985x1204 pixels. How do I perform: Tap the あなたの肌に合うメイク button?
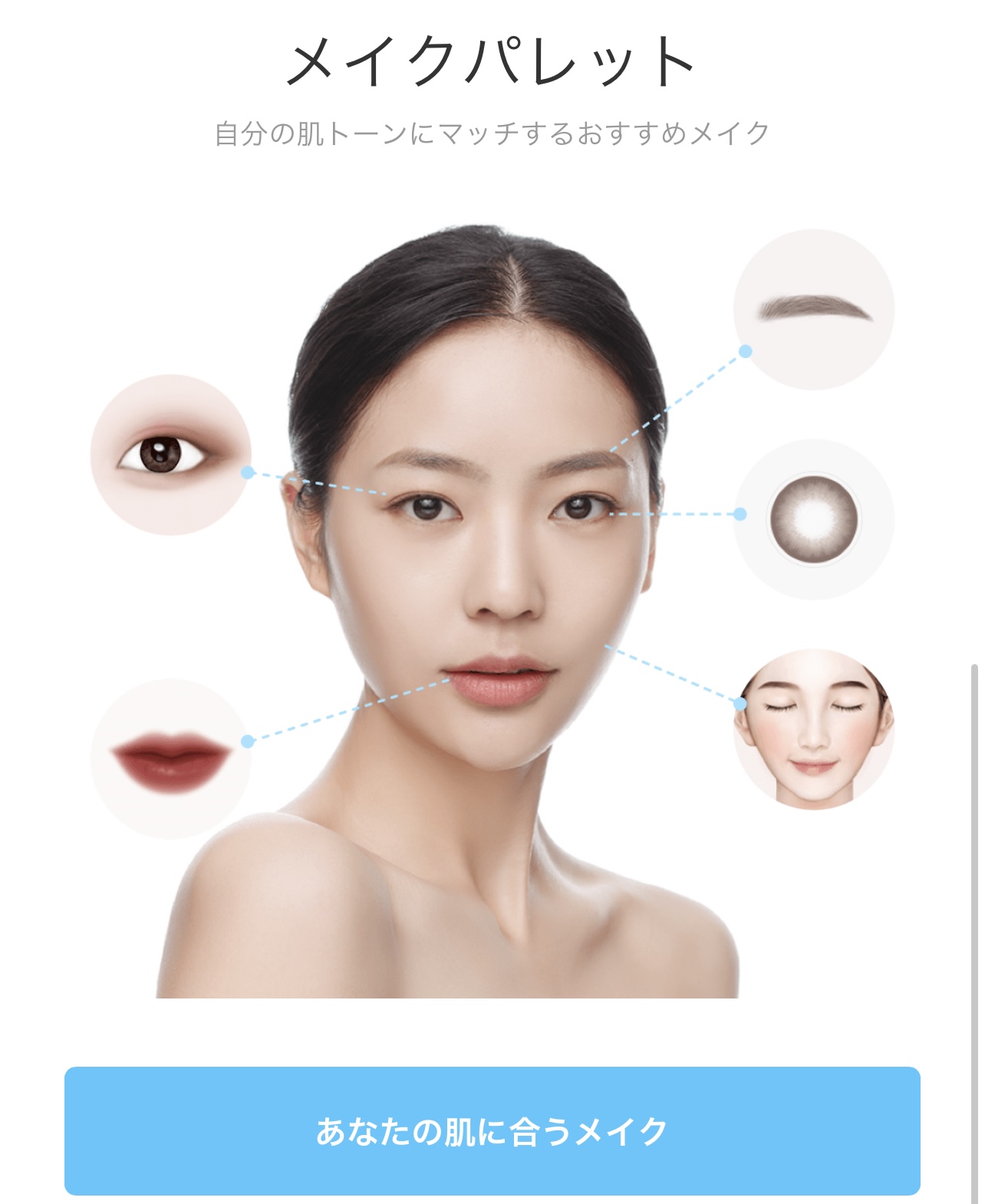point(492,1130)
